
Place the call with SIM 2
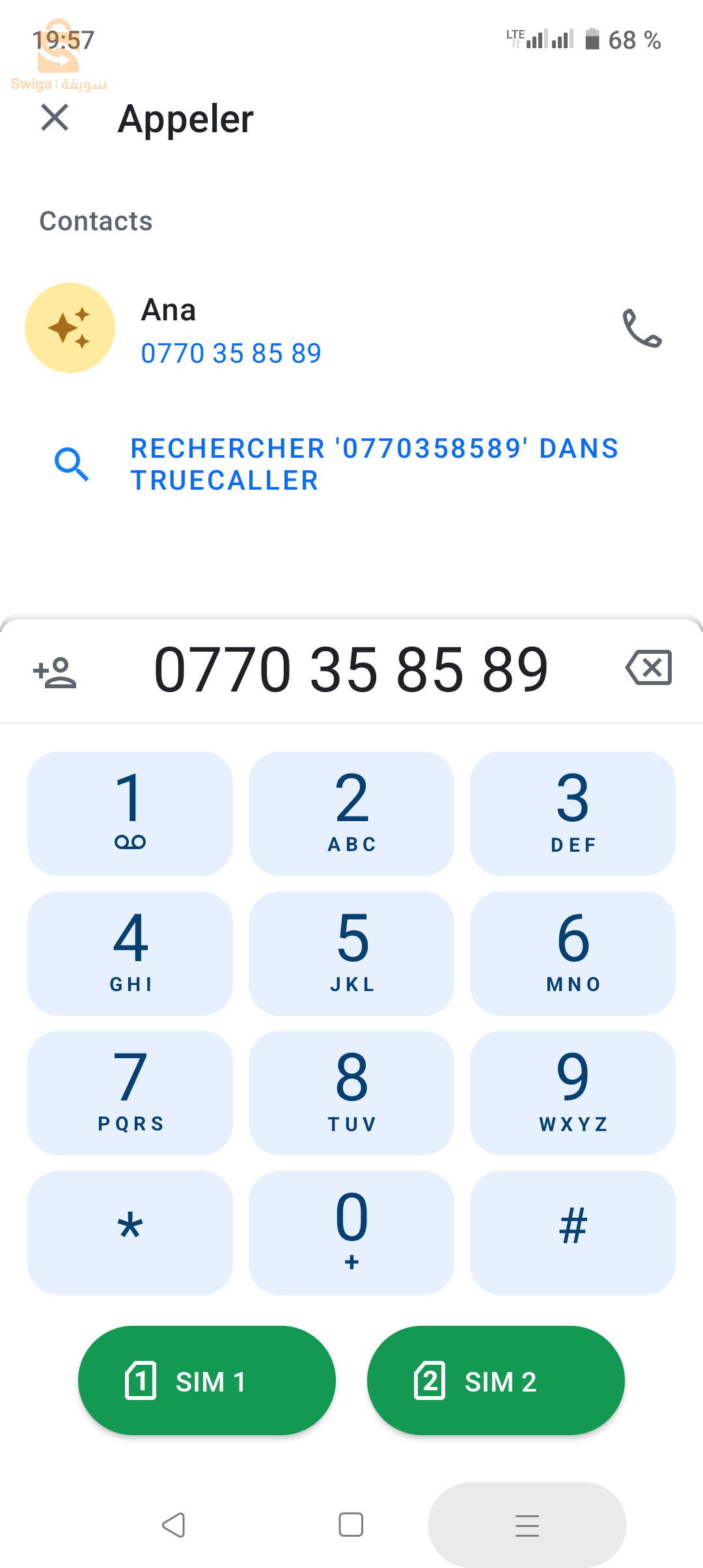click(496, 1380)
